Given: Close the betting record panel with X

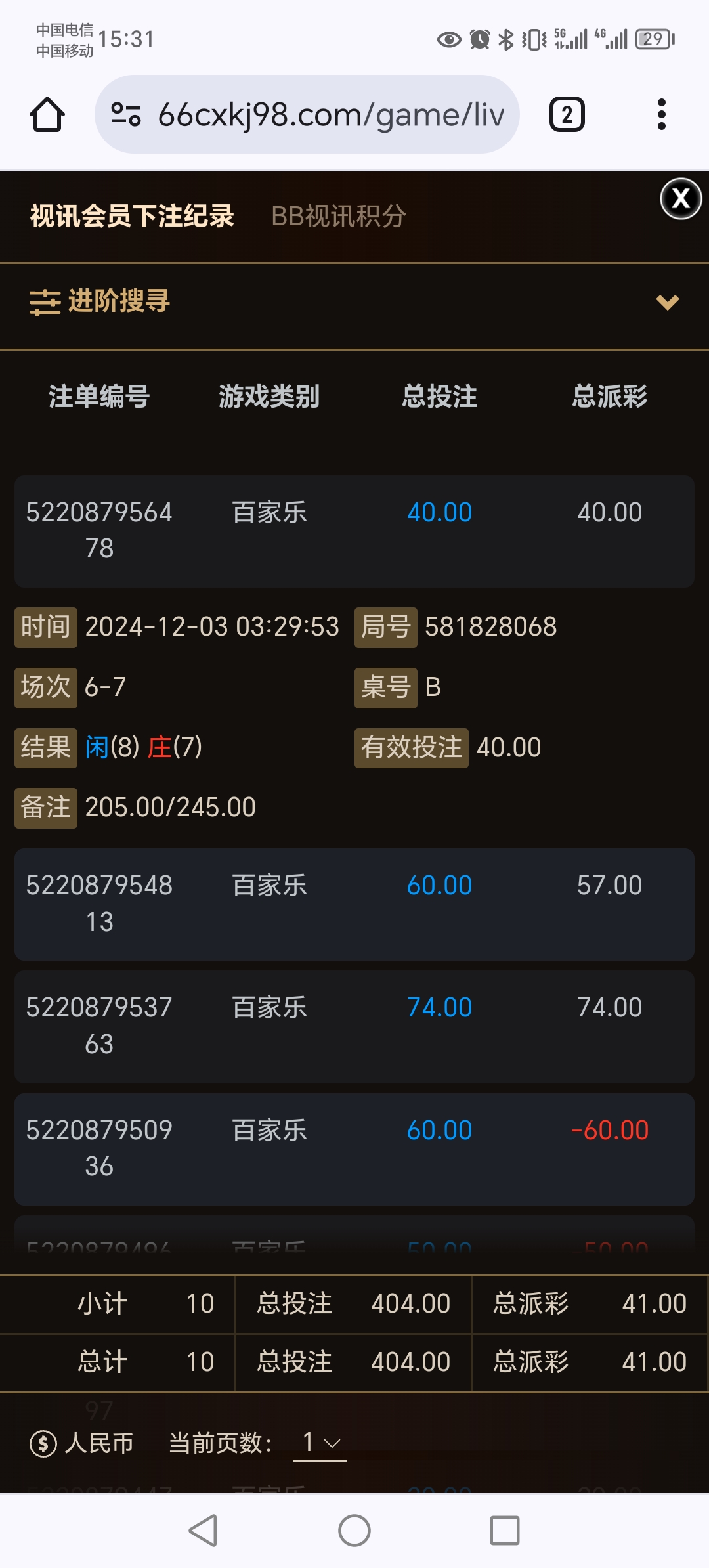Looking at the screenshot, I should pyautogui.click(x=681, y=199).
